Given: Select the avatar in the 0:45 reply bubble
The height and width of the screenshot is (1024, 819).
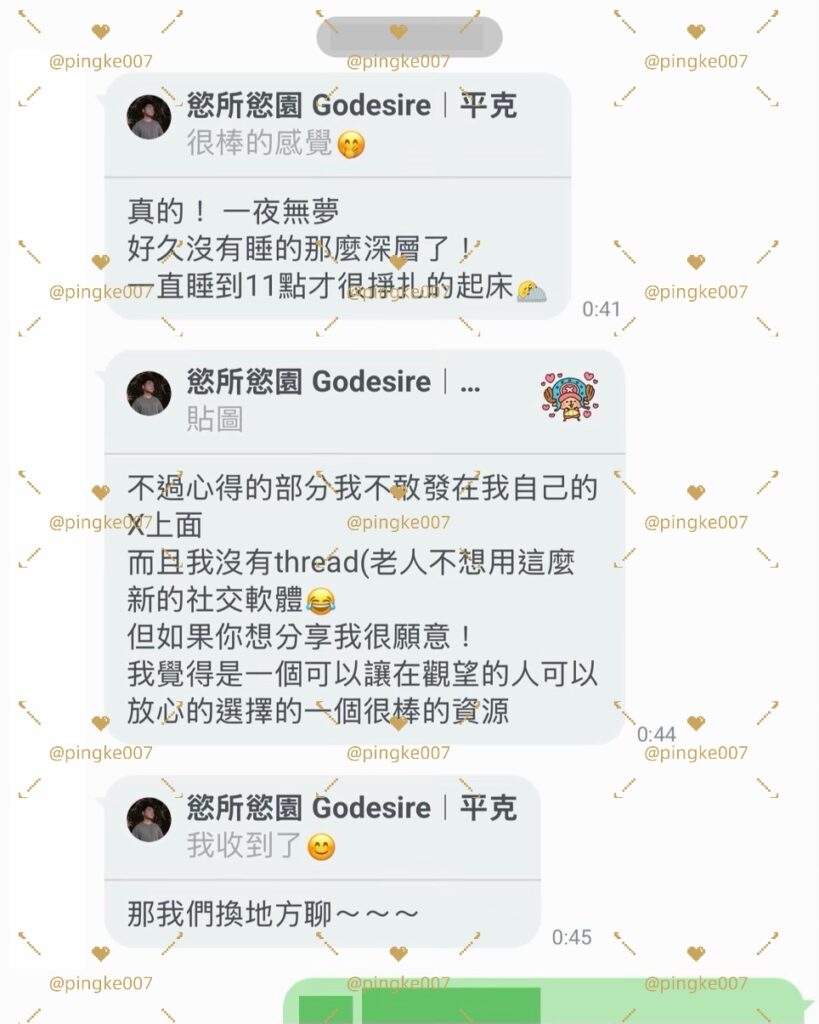Looking at the screenshot, I should [147, 816].
